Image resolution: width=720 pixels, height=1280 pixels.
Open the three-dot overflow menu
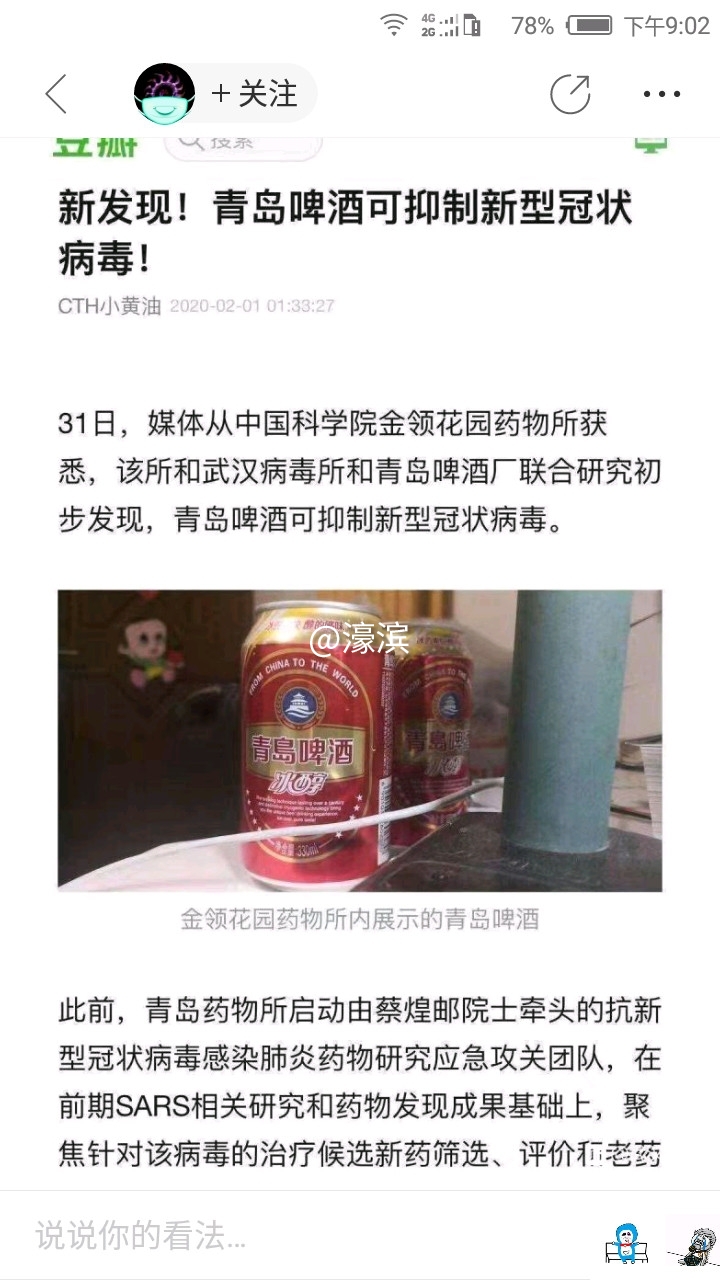[662, 95]
